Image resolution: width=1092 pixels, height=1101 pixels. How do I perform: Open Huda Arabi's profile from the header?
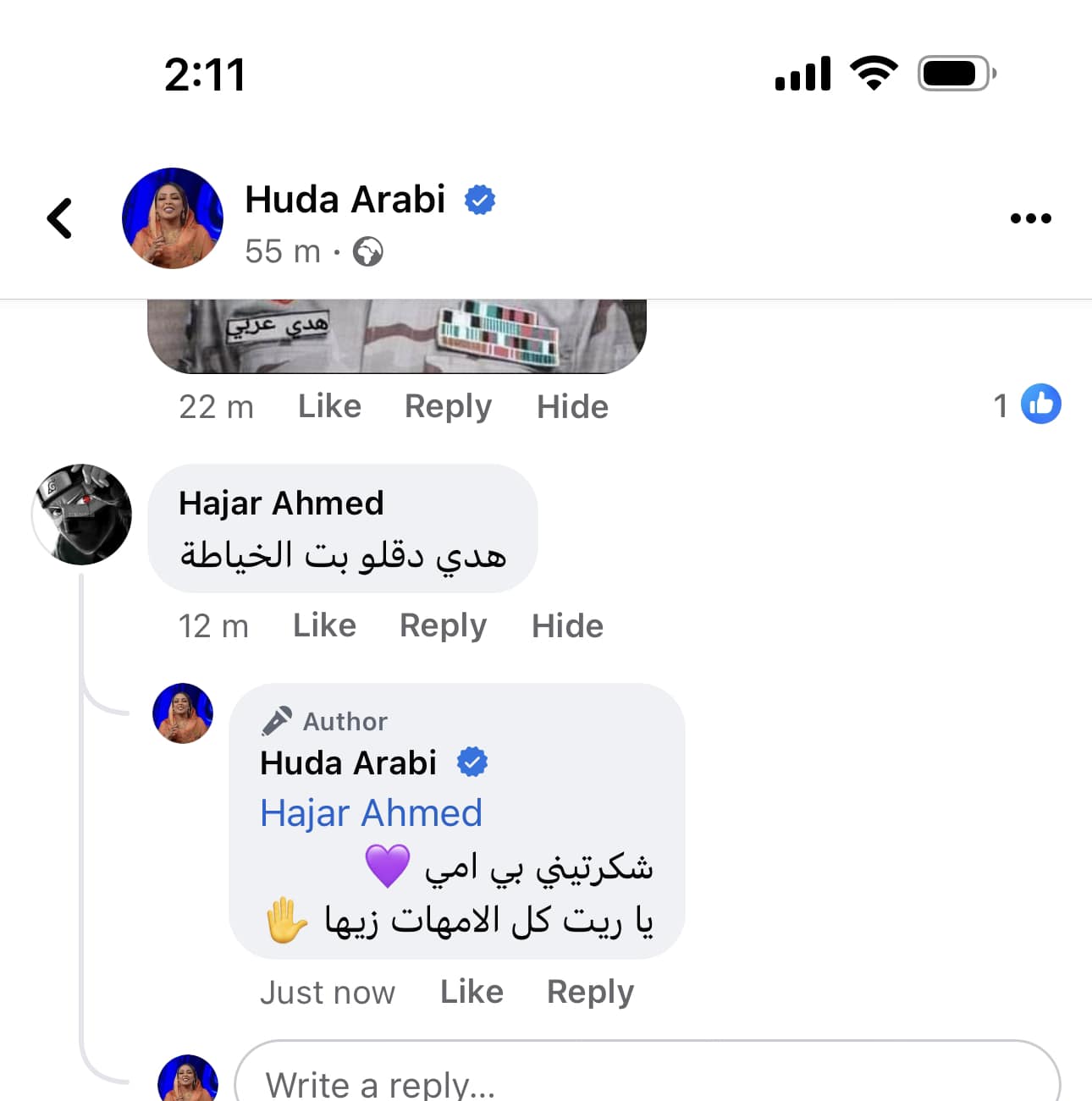[344, 200]
